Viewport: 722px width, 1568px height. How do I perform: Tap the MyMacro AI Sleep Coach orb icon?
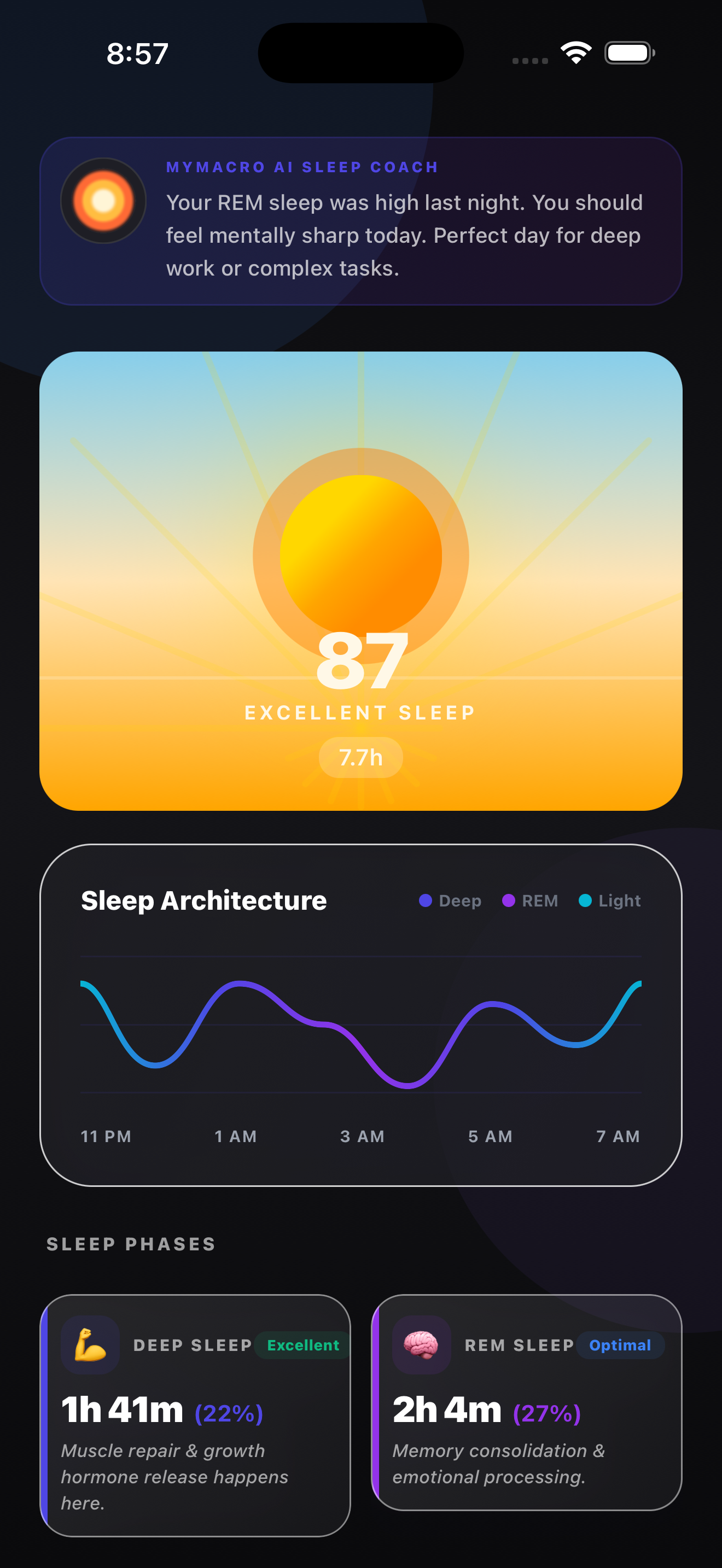point(103,201)
